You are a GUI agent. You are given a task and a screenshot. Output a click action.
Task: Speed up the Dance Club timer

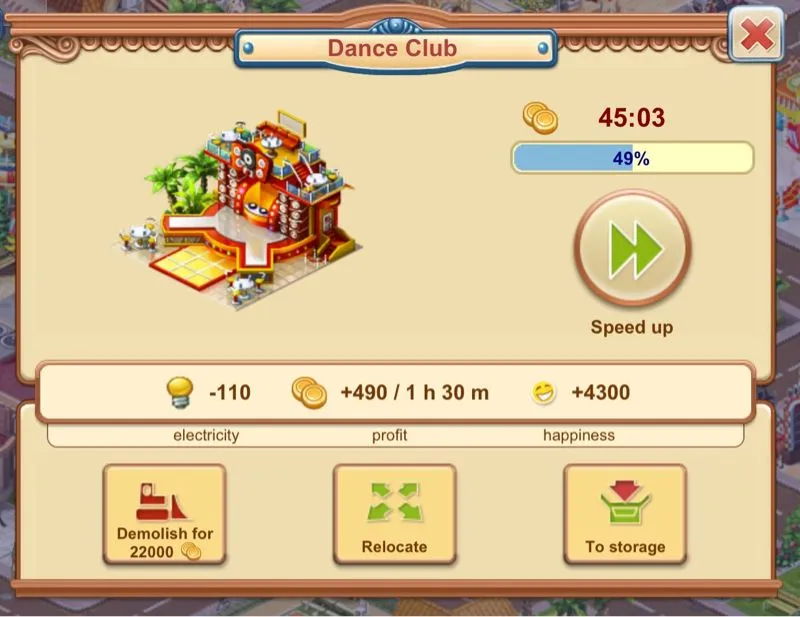coord(632,249)
